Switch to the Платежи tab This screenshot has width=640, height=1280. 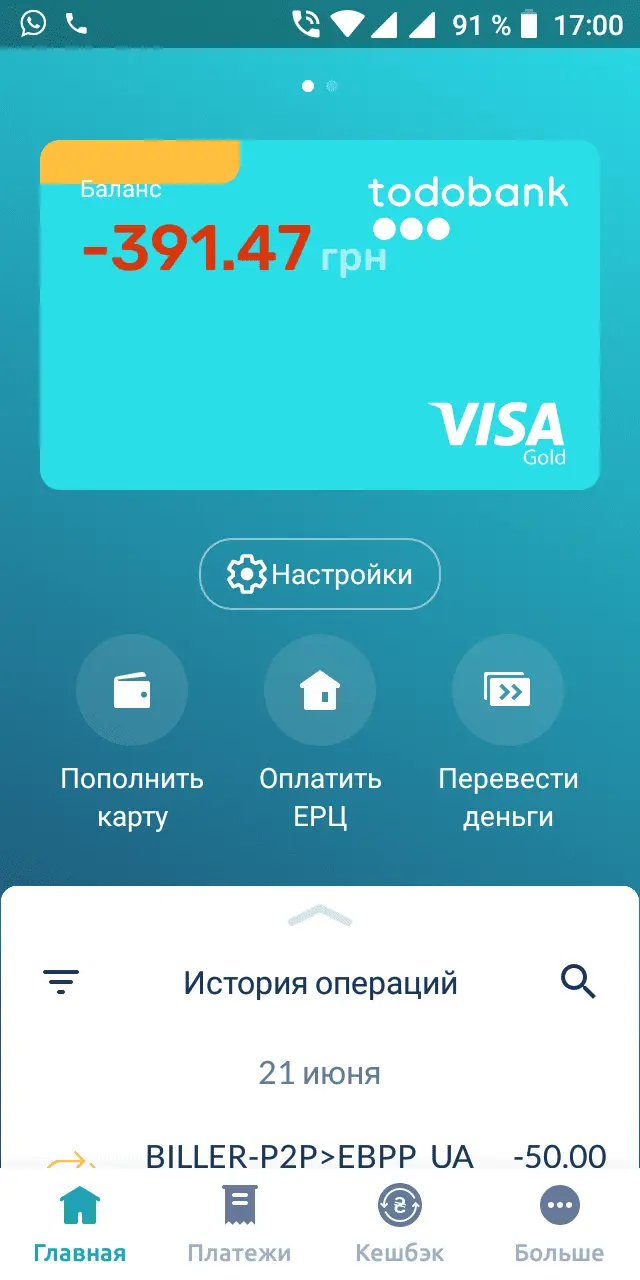click(239, 1224)
